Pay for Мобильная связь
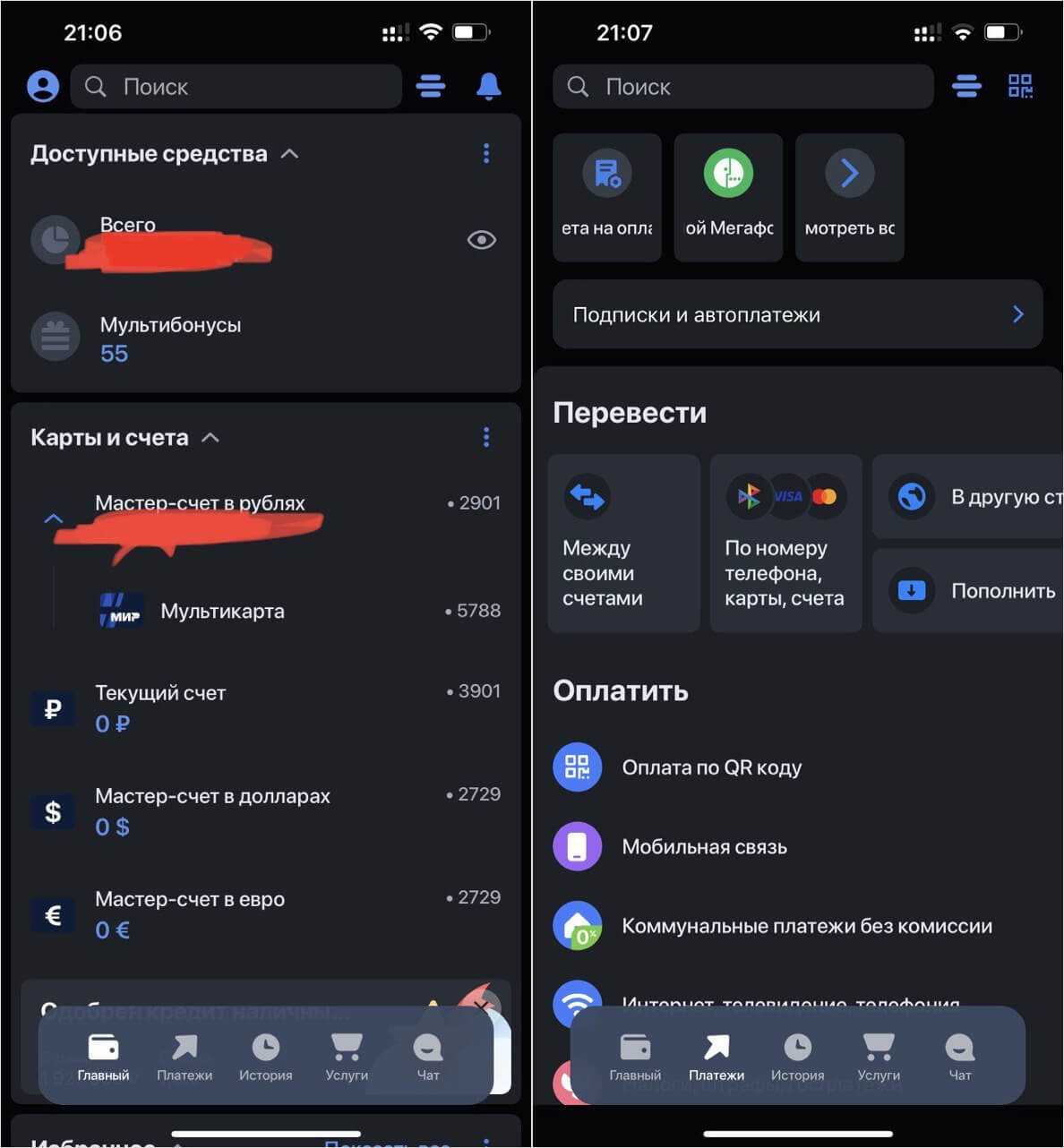The image size is (1064, 1148). [704, 847]
